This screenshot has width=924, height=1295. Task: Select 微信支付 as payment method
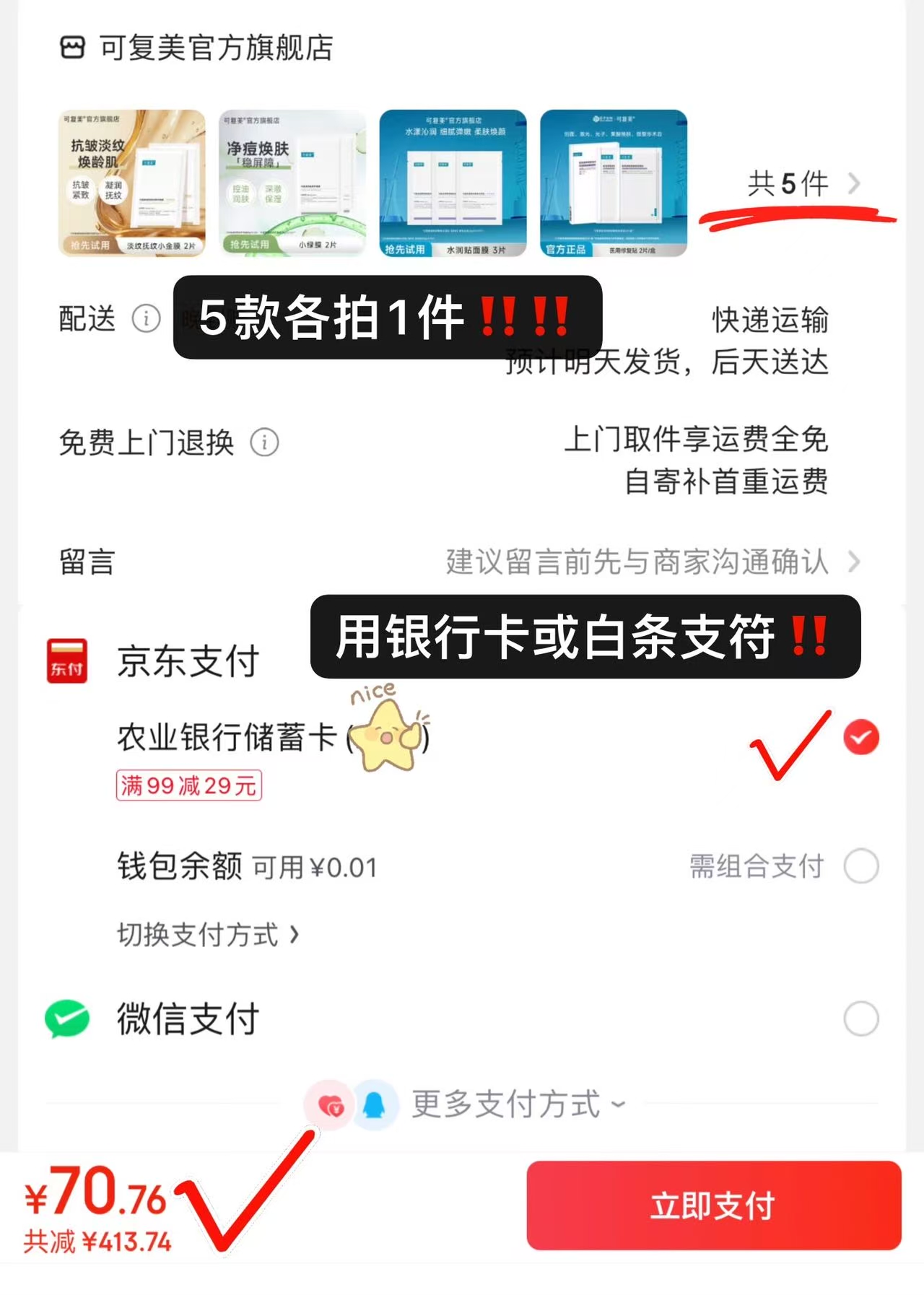click(x=860, y=1019)
